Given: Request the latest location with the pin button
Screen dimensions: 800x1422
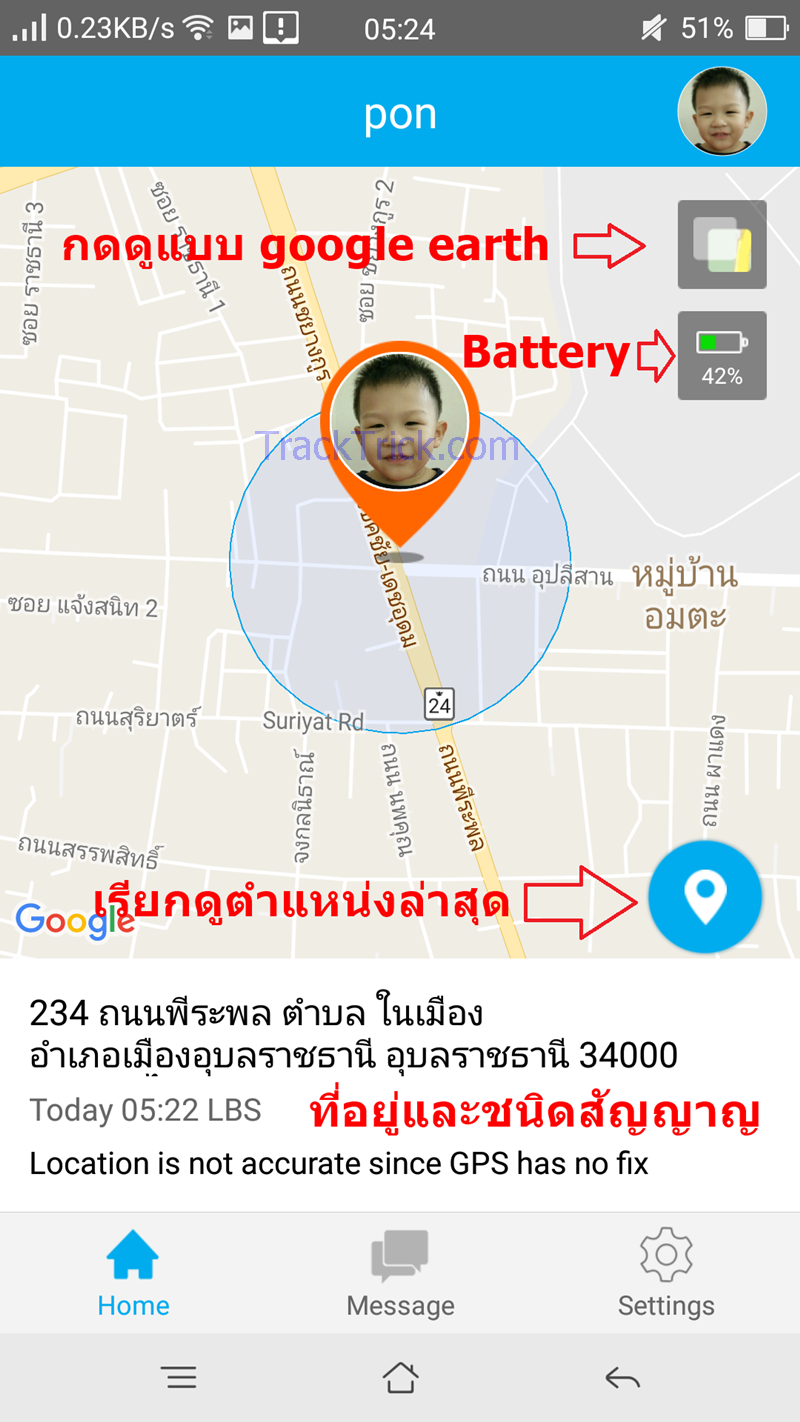Looking at the screenshot, I should coord(705,896).
